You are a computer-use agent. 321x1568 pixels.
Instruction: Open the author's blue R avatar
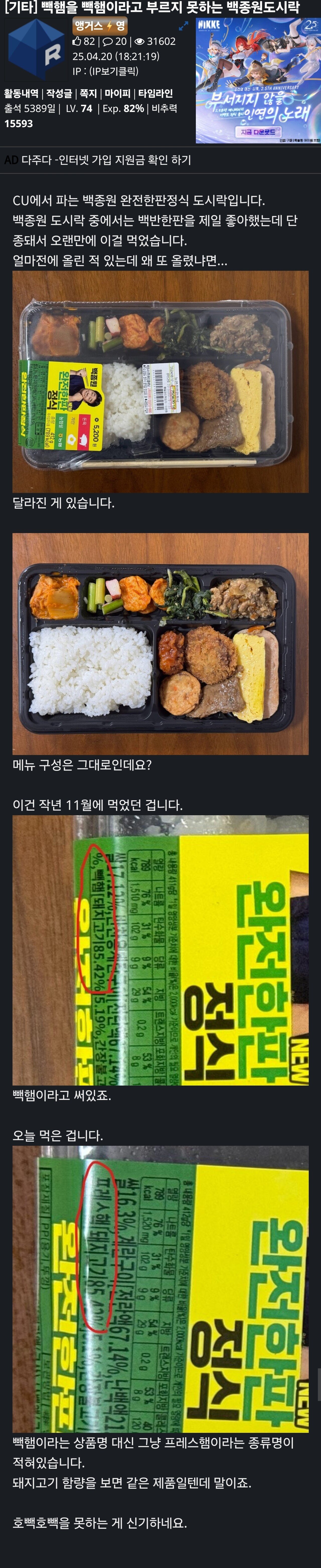[36, 49]
